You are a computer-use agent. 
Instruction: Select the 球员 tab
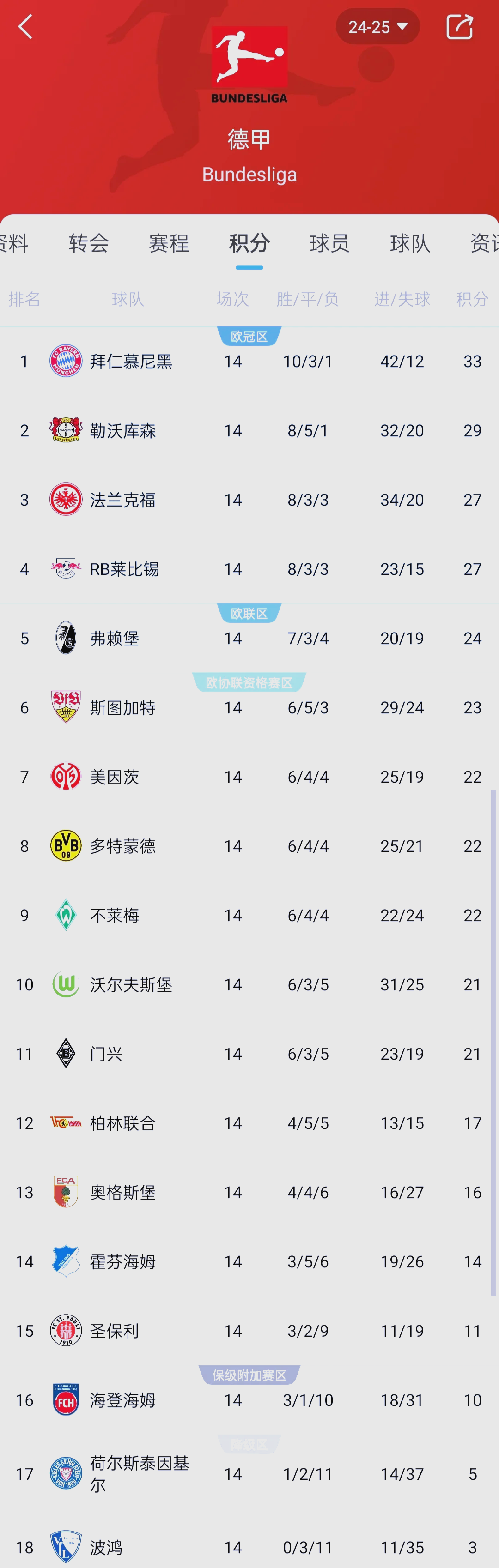pyautogui.click(x=329, y=243)
